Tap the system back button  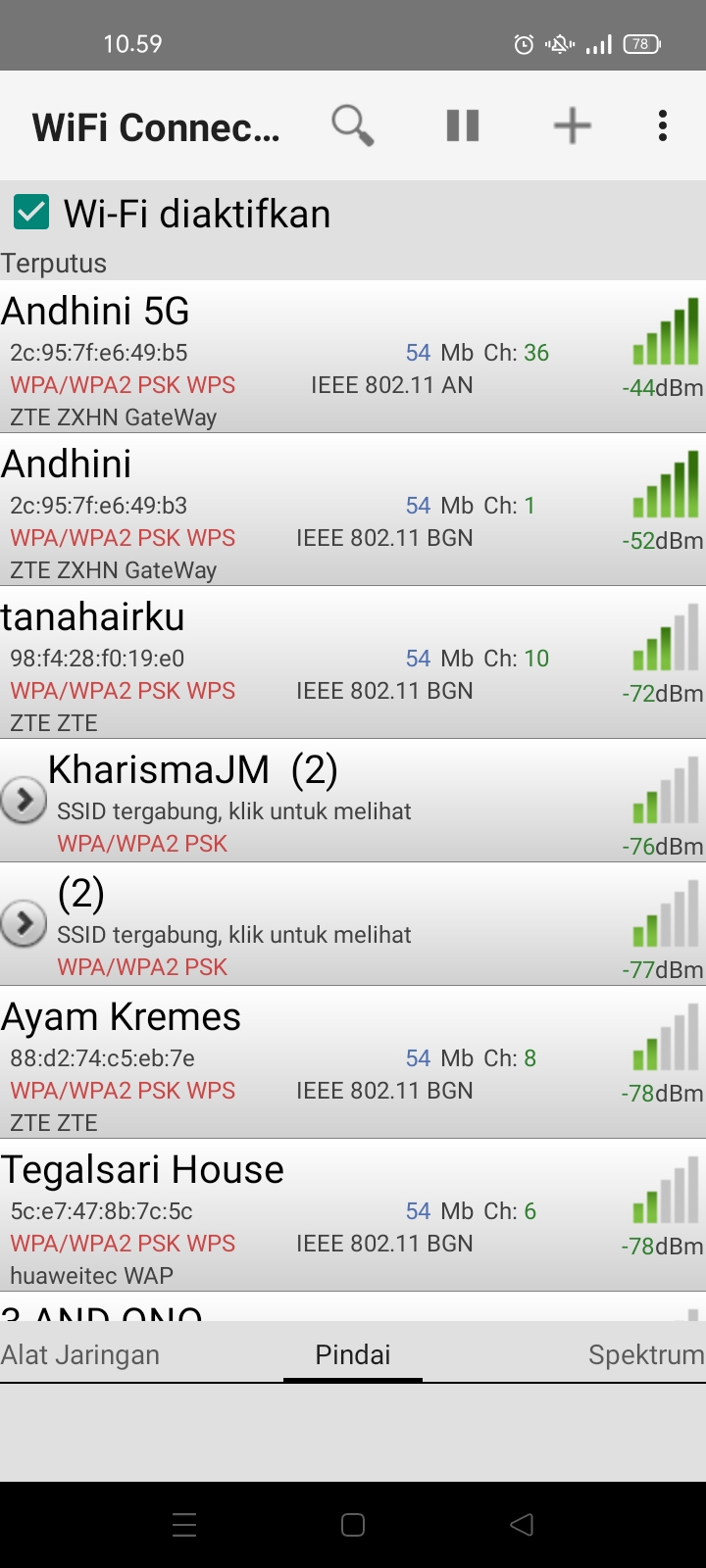point(522,1524)
